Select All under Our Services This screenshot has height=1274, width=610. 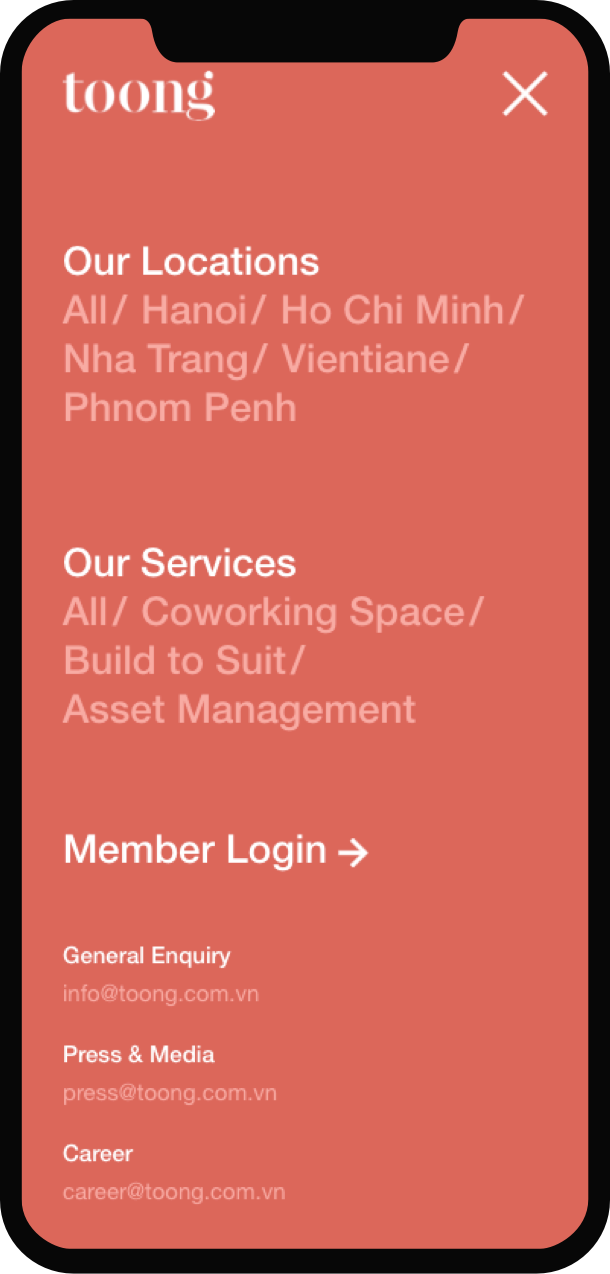click(x=86, y=612)
